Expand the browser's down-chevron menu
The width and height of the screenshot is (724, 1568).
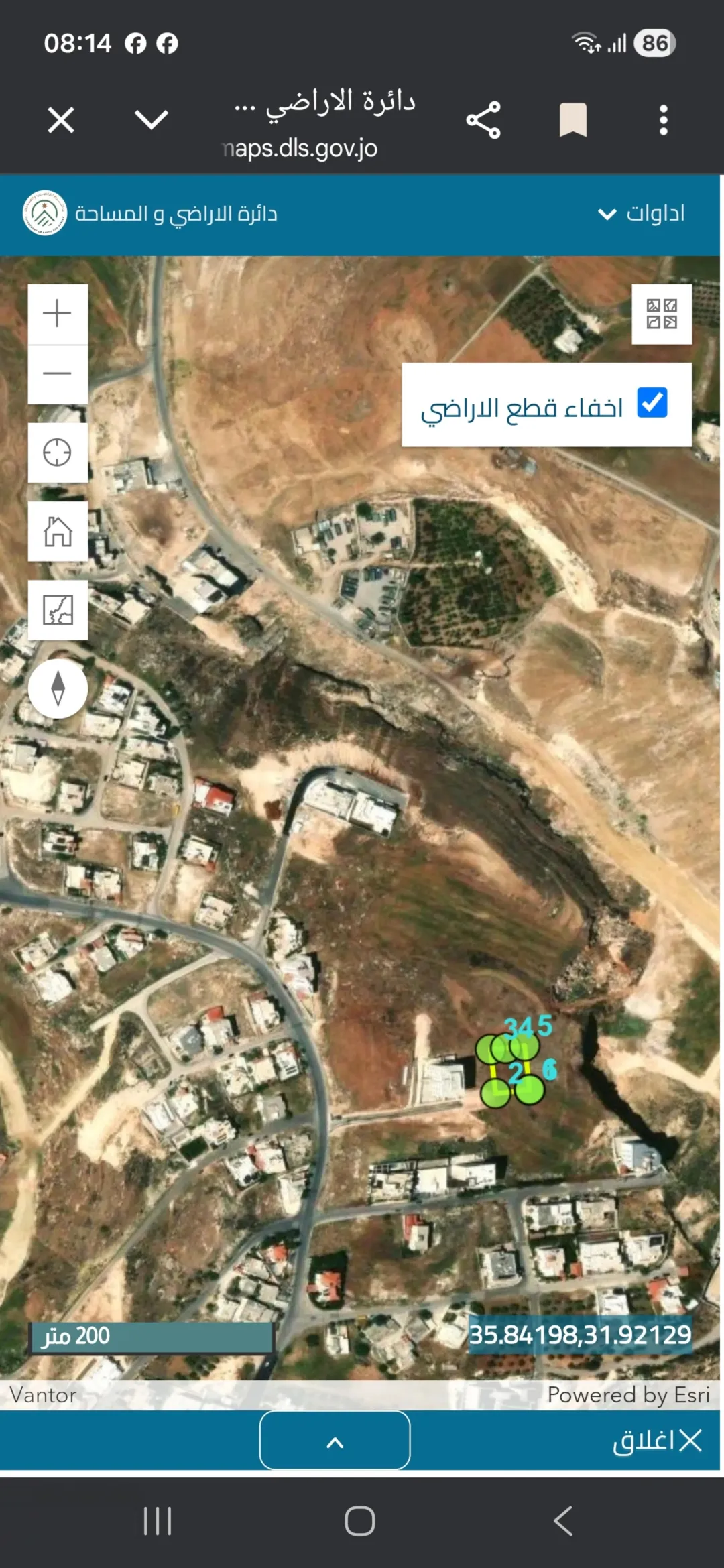(152, 120)
